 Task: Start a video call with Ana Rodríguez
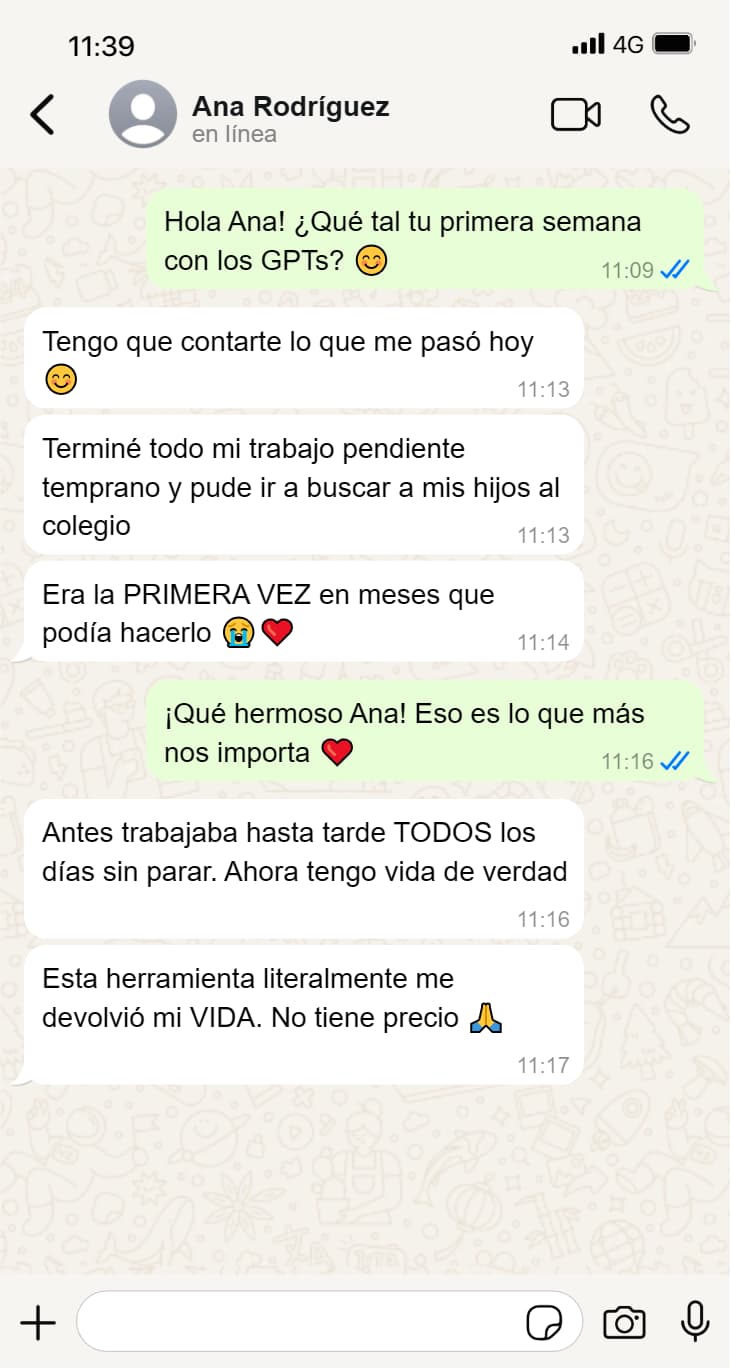(x=575, y=114)
